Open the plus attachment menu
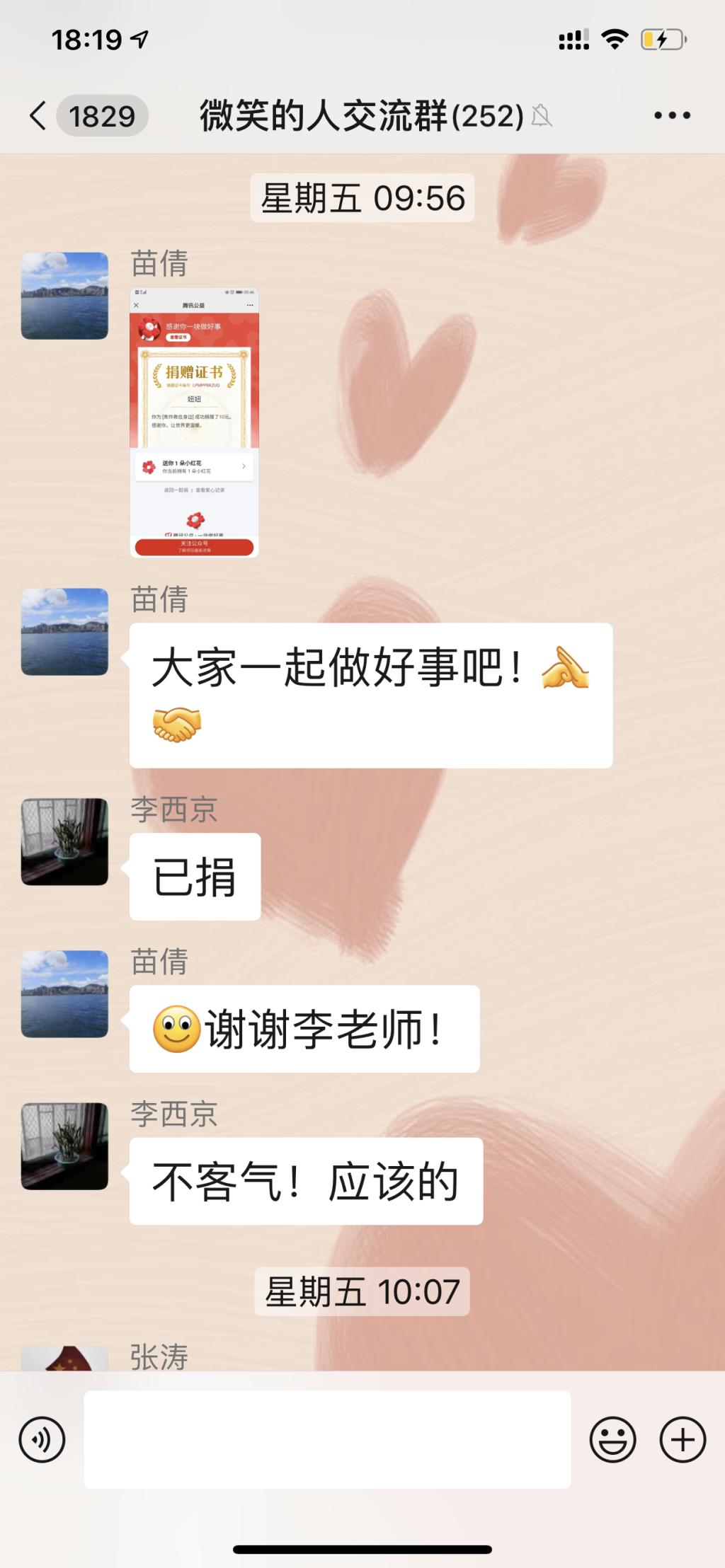The height and width of the screenshot is (1568, 725). tap(683, 1439)
